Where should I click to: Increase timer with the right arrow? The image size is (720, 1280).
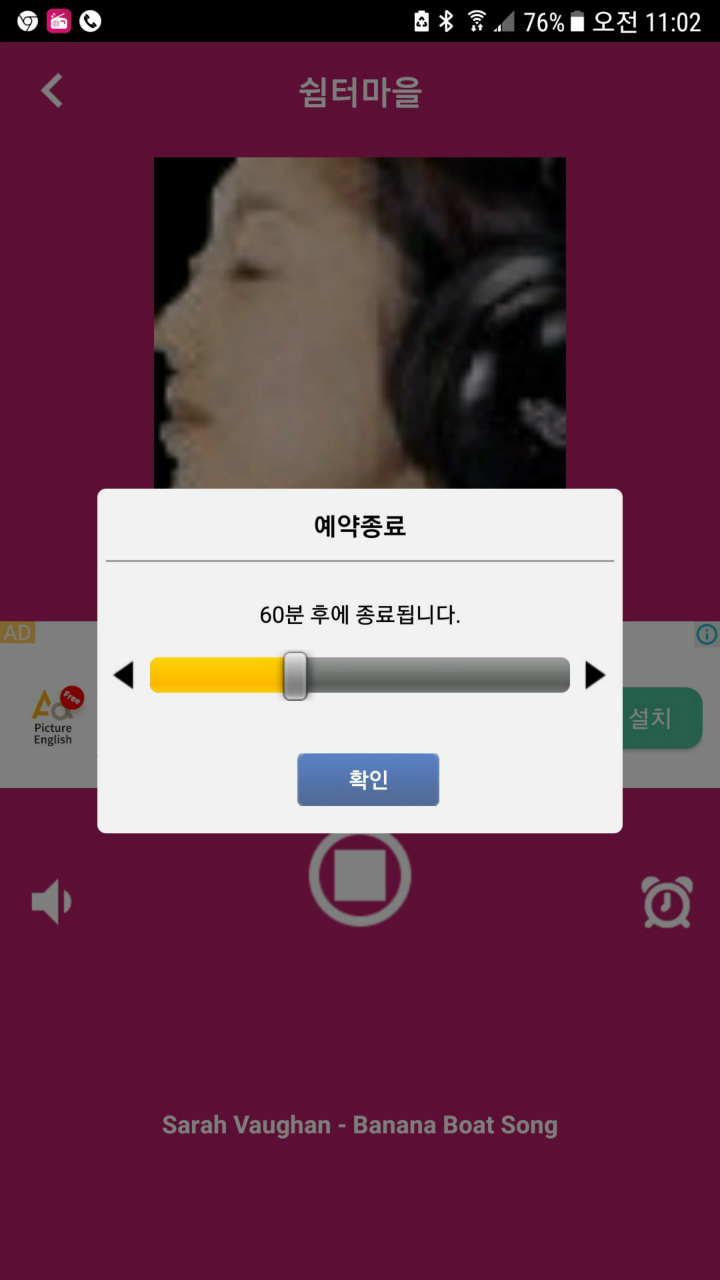click(x=595, y=676)
